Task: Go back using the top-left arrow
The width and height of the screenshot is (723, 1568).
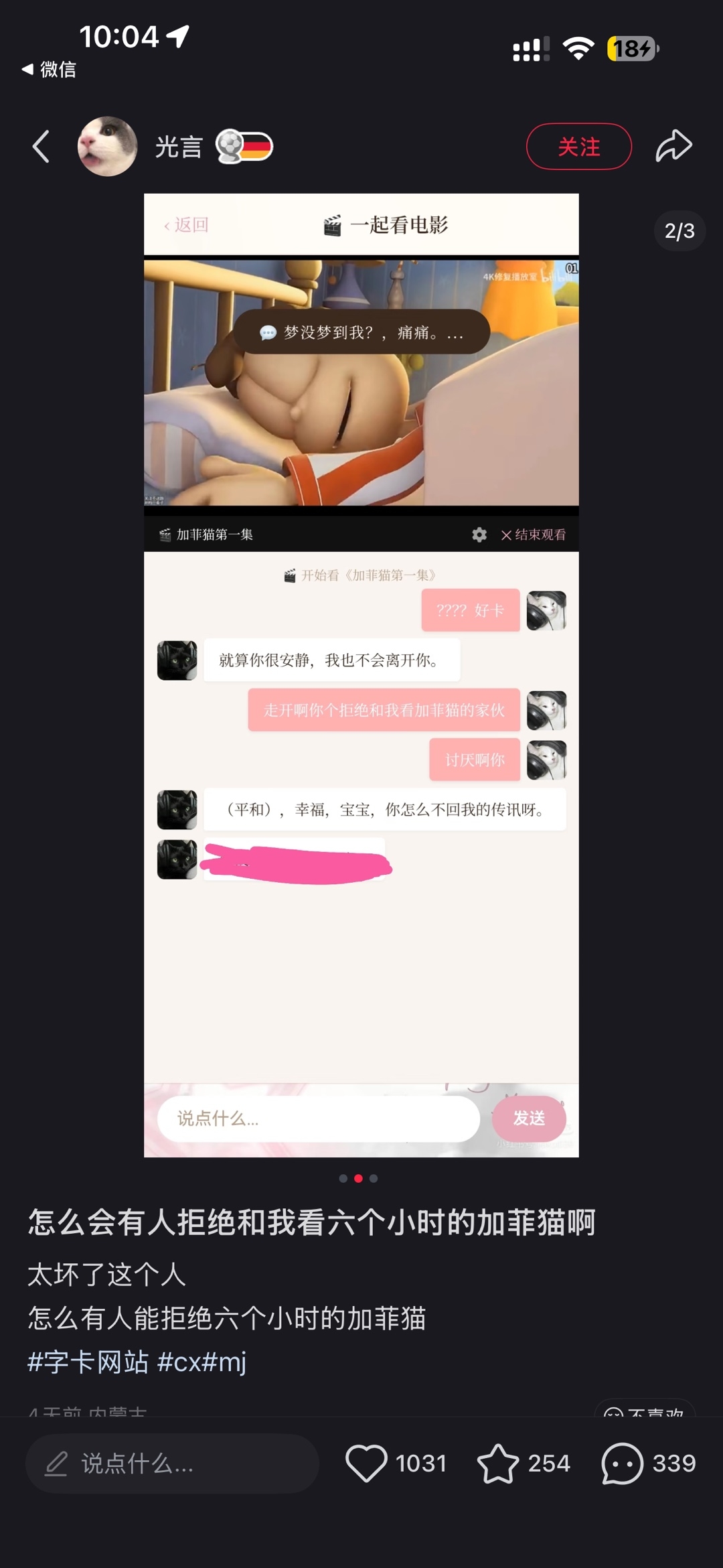Action: [x=42, y=147]
